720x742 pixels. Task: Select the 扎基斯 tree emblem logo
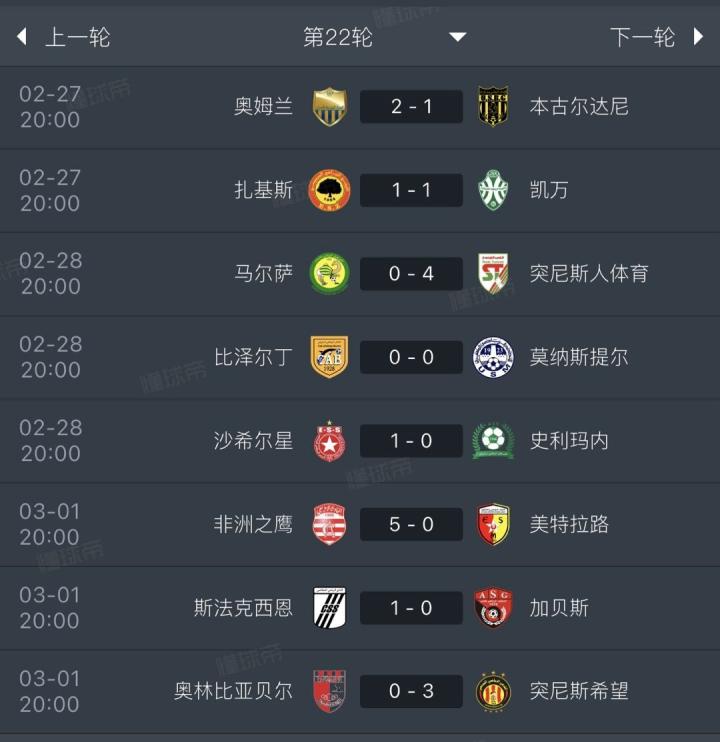click(x=329, y=190)
